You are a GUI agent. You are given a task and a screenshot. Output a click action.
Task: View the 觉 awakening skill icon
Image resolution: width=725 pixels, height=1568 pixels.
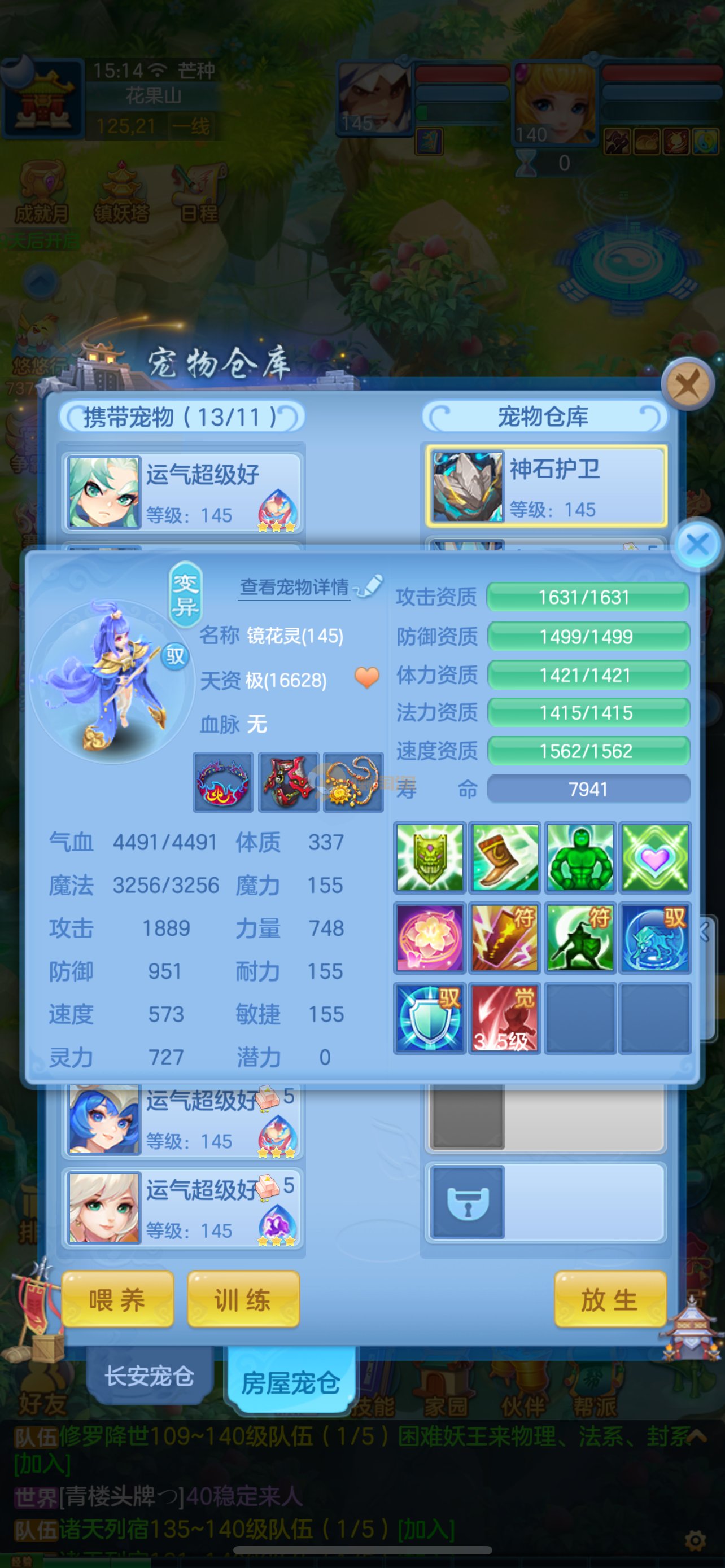(505, 1018)
